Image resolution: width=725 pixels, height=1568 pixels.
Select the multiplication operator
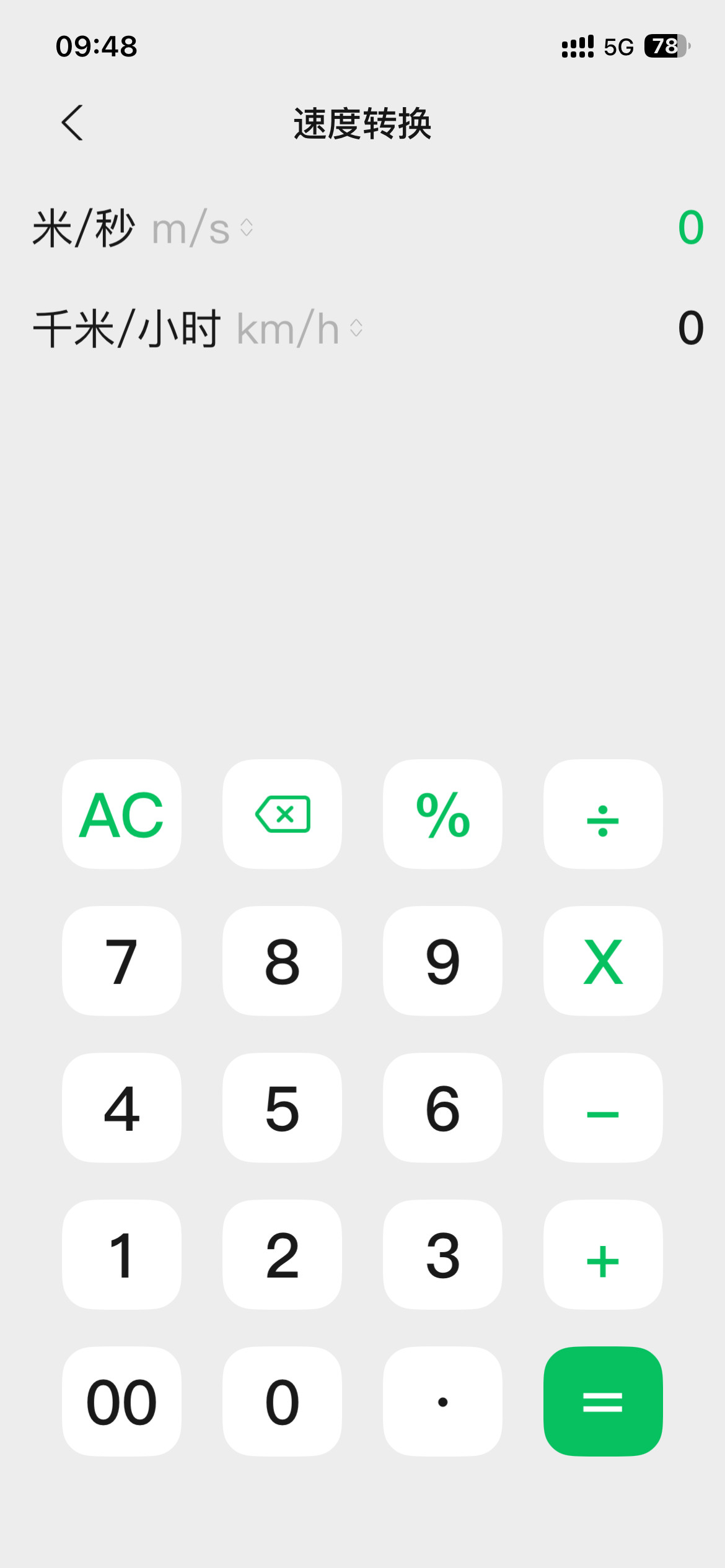click(x=602, y=960)
